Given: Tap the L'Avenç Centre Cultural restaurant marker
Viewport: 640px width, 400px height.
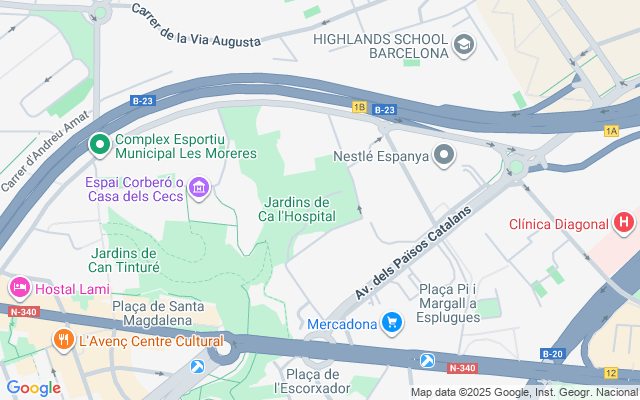Looking at the screenshot, I should click(x=63, y=340).
